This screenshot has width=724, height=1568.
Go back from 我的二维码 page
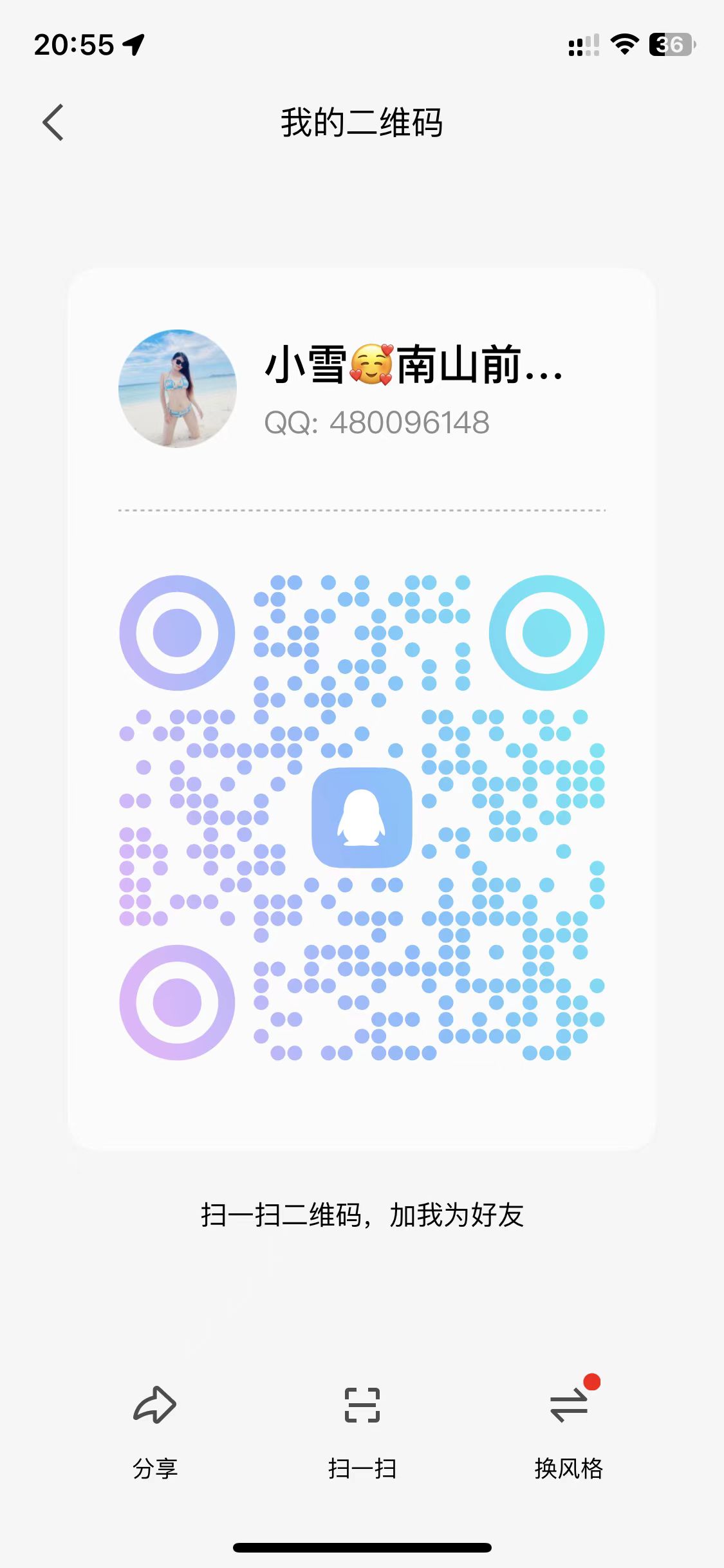click(x=53, y=122)
